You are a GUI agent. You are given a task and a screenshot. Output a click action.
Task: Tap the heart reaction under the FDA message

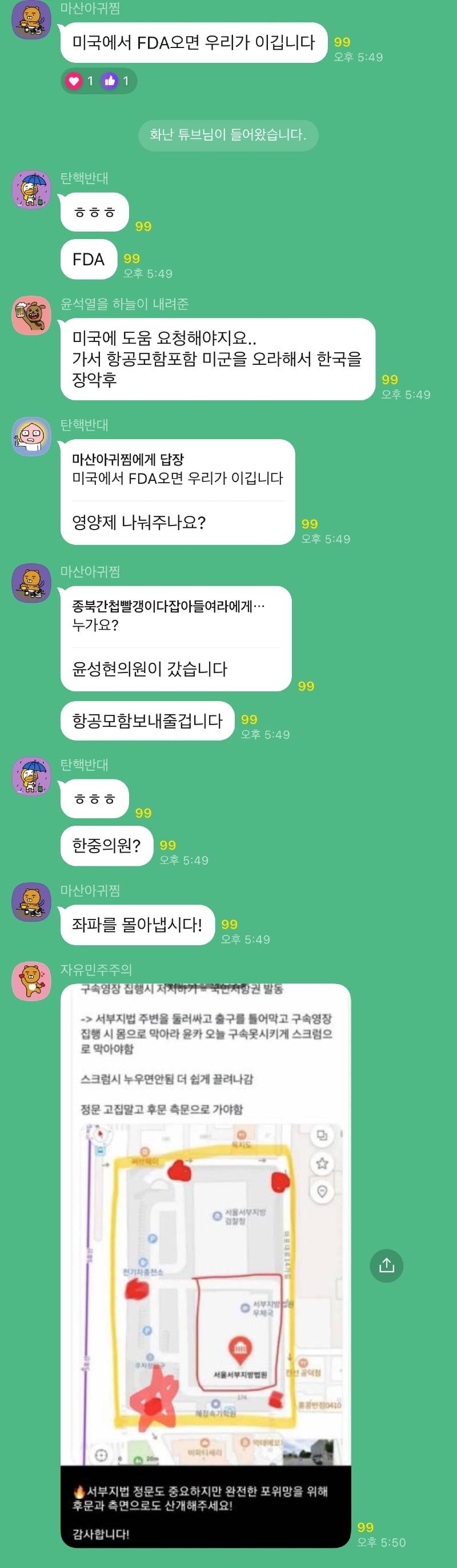point(80,81)
